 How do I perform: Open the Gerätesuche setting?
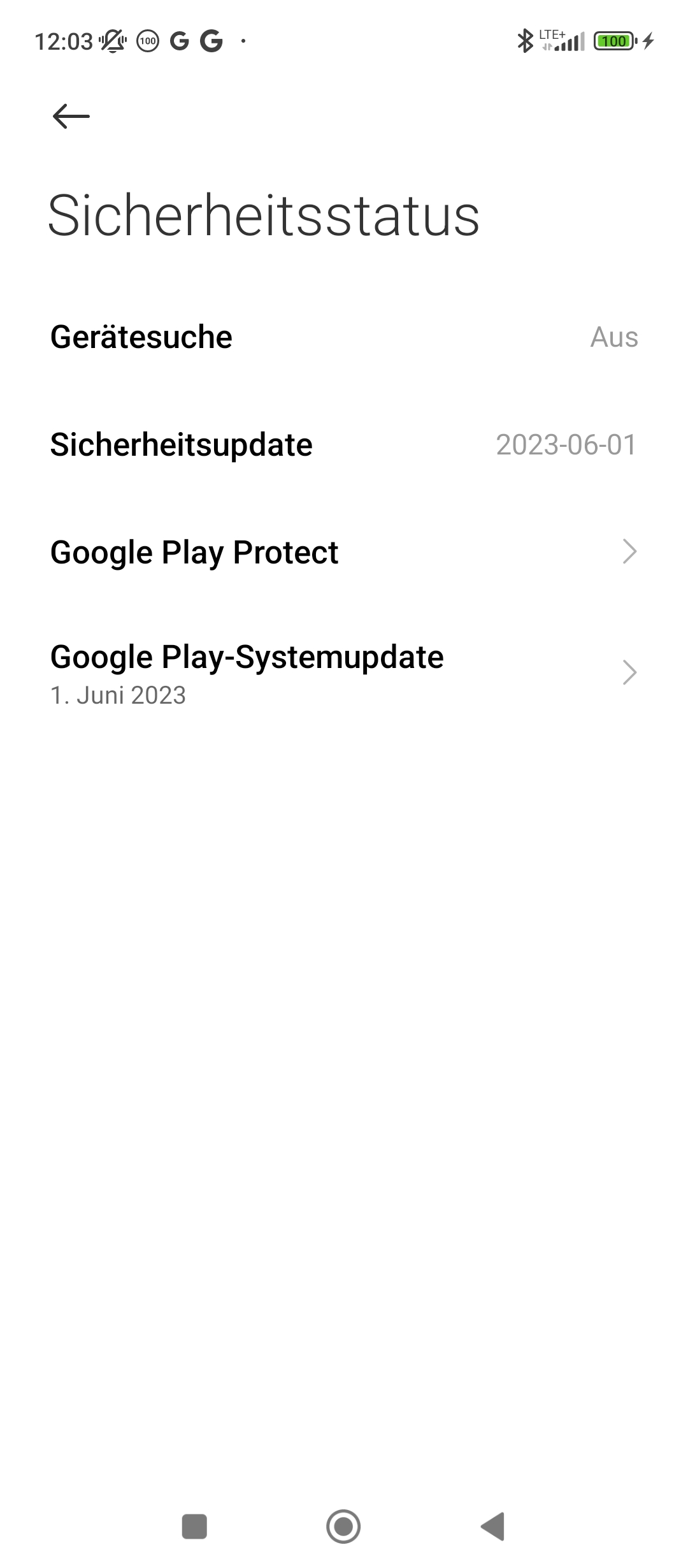coord(344,337)
